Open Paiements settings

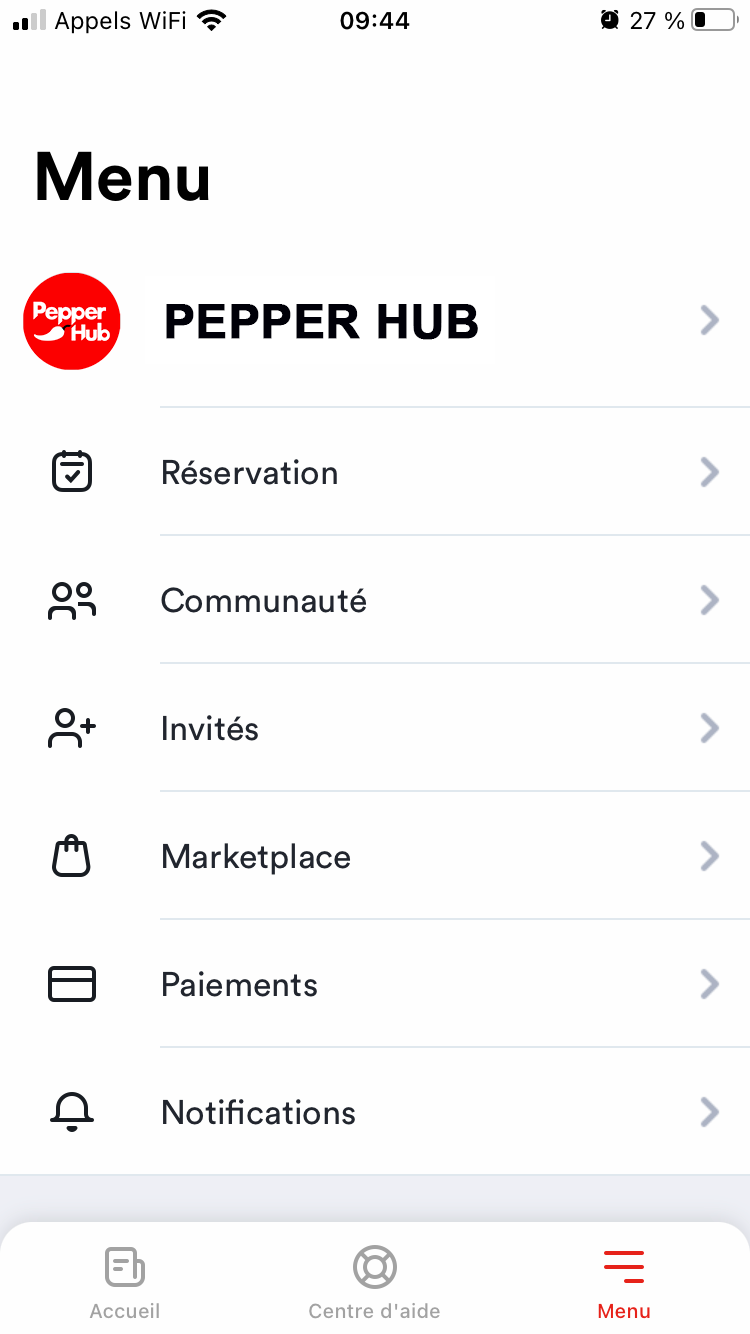tap(375, 984)
